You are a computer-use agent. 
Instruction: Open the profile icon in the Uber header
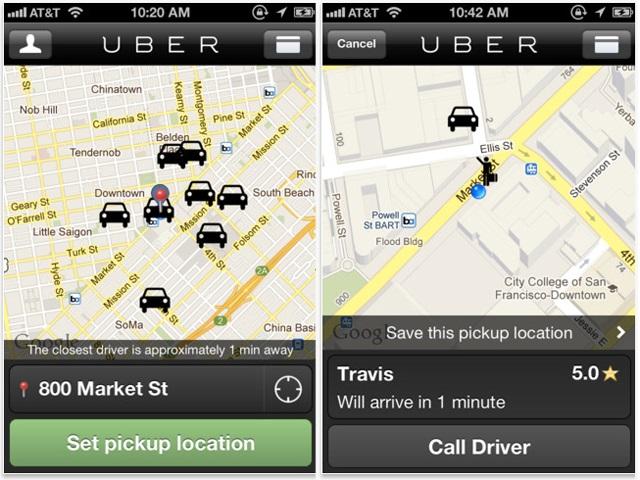(x=32, y=45)
